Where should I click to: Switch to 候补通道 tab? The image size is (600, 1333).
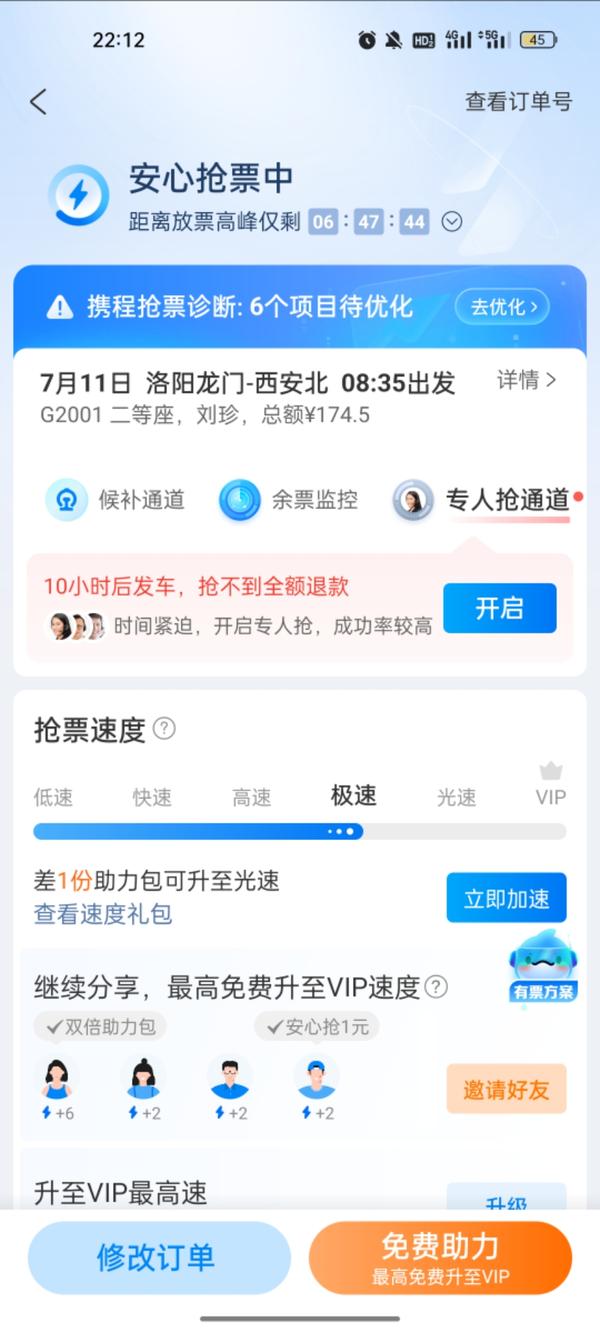(x=116, y=499)
